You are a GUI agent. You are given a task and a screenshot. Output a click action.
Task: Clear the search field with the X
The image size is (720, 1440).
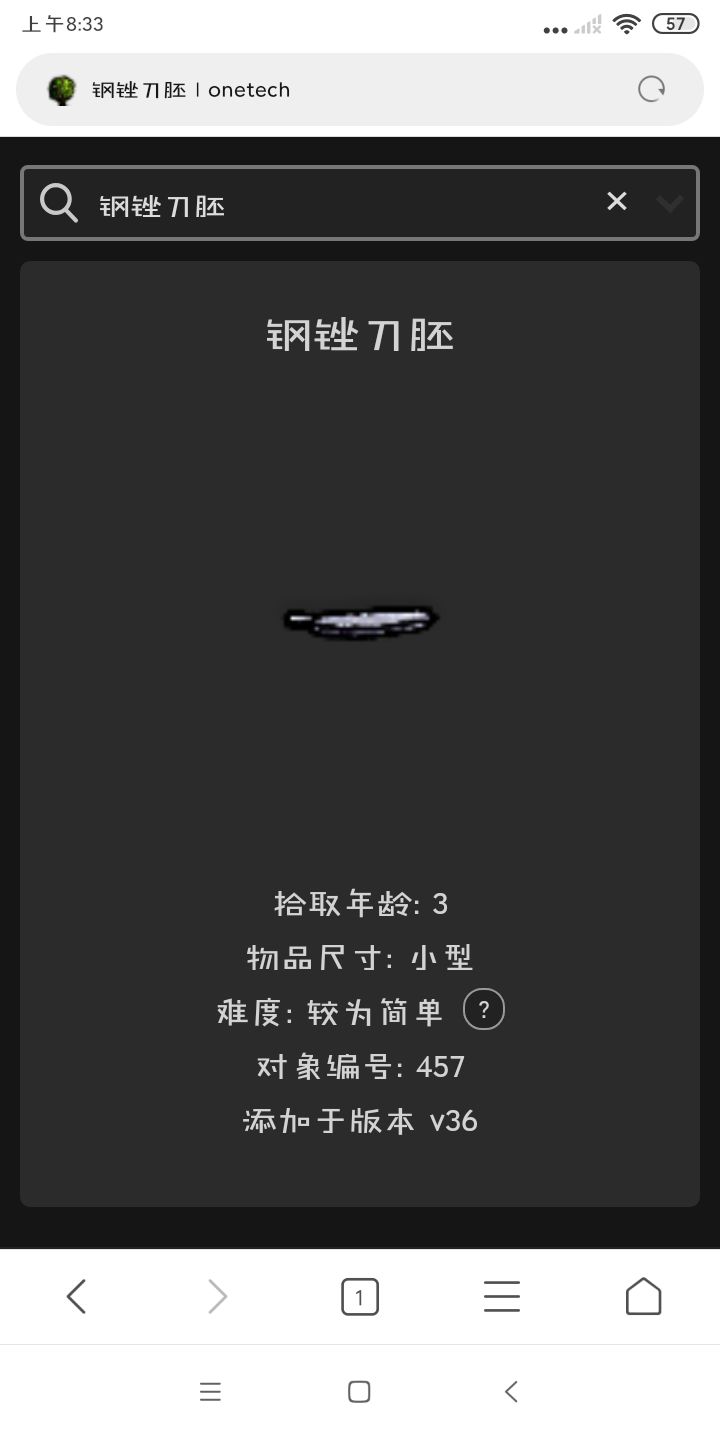(x=616, y=202)
